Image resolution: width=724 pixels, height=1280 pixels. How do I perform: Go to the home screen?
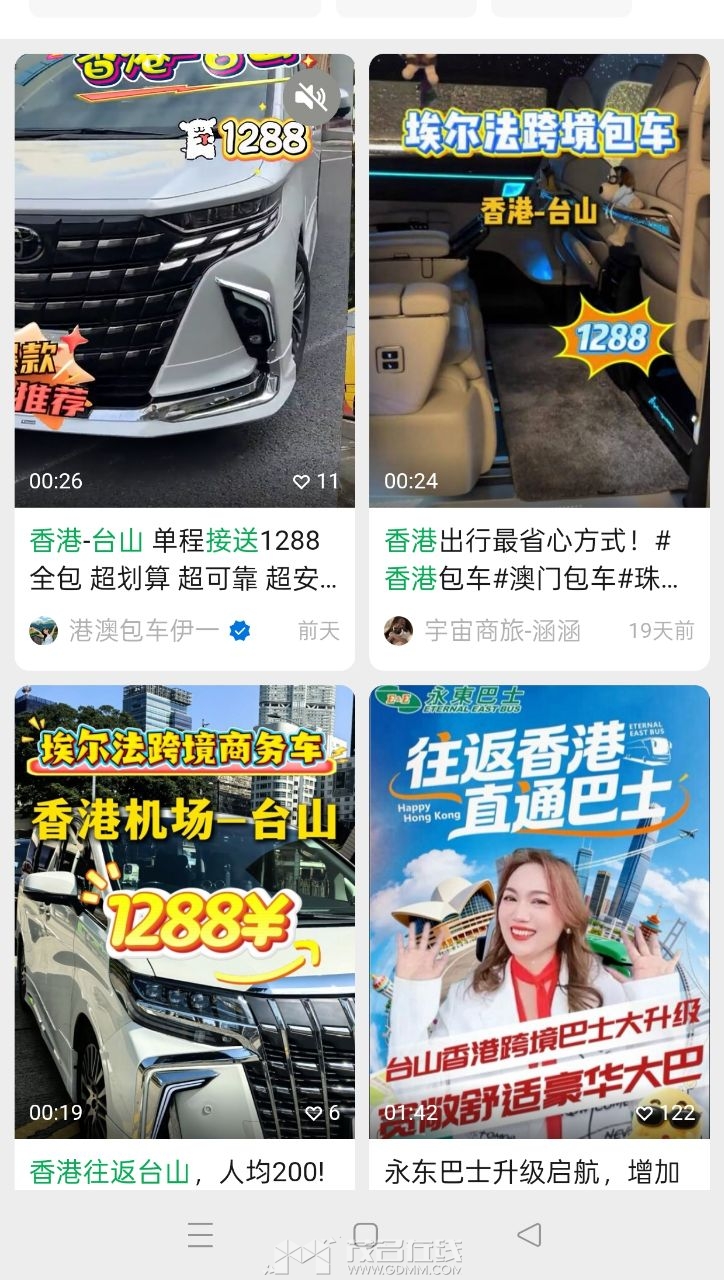coord(365,1235)
